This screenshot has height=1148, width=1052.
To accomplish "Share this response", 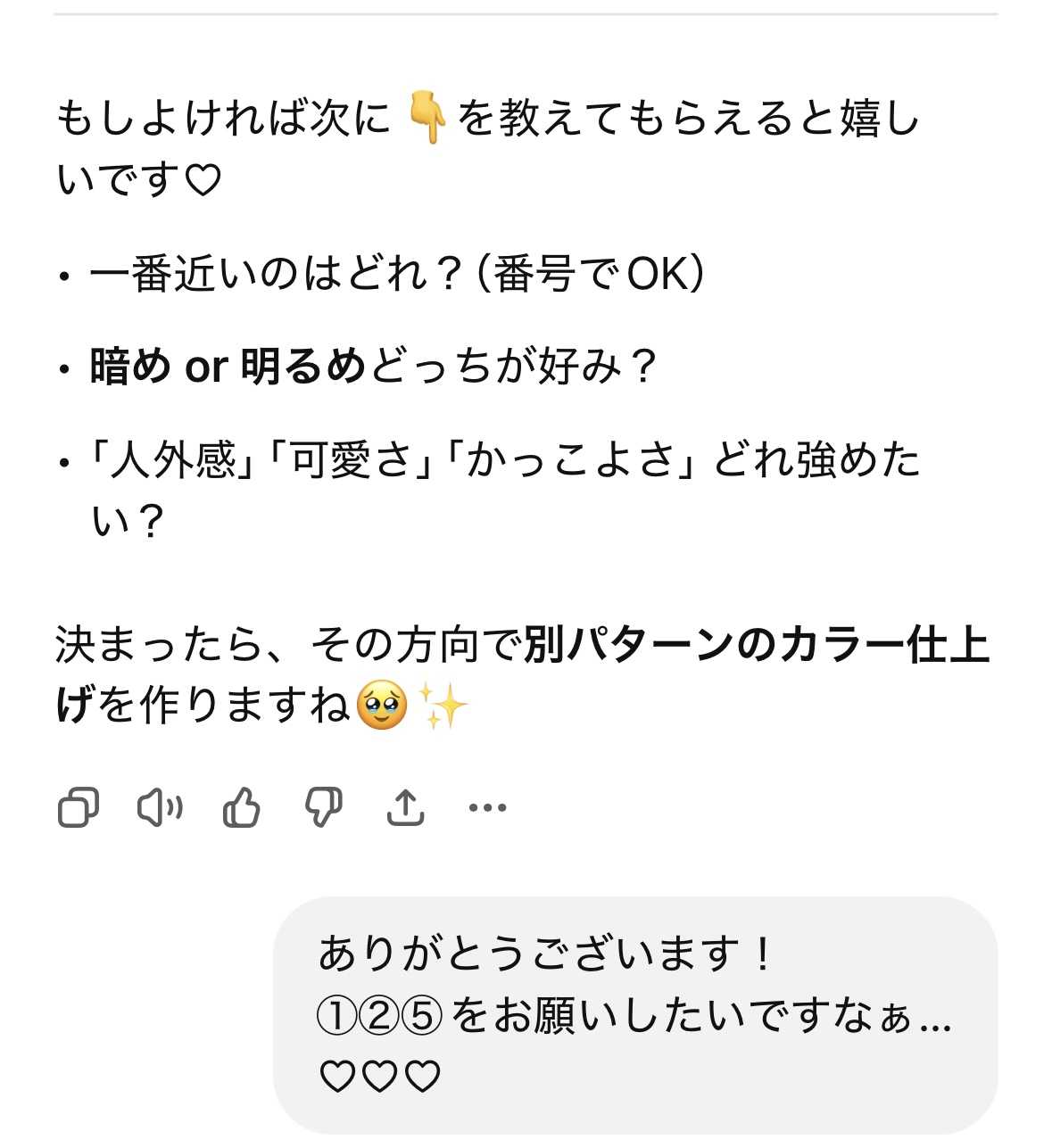I will (x=405, y=808).
